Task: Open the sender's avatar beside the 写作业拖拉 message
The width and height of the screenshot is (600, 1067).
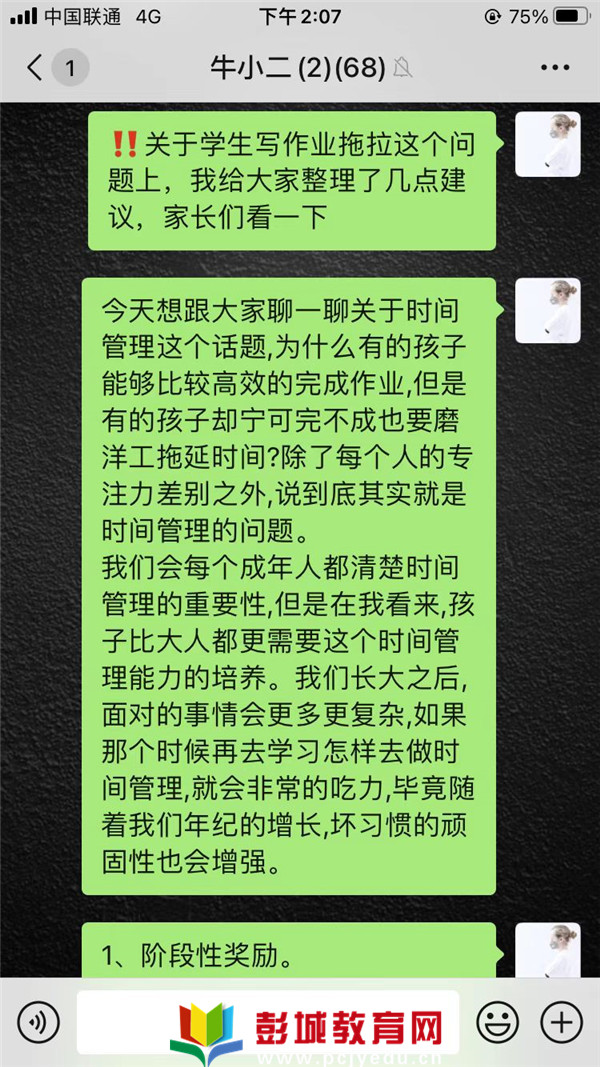Action: pyautogui.click(x=547, y=144)
